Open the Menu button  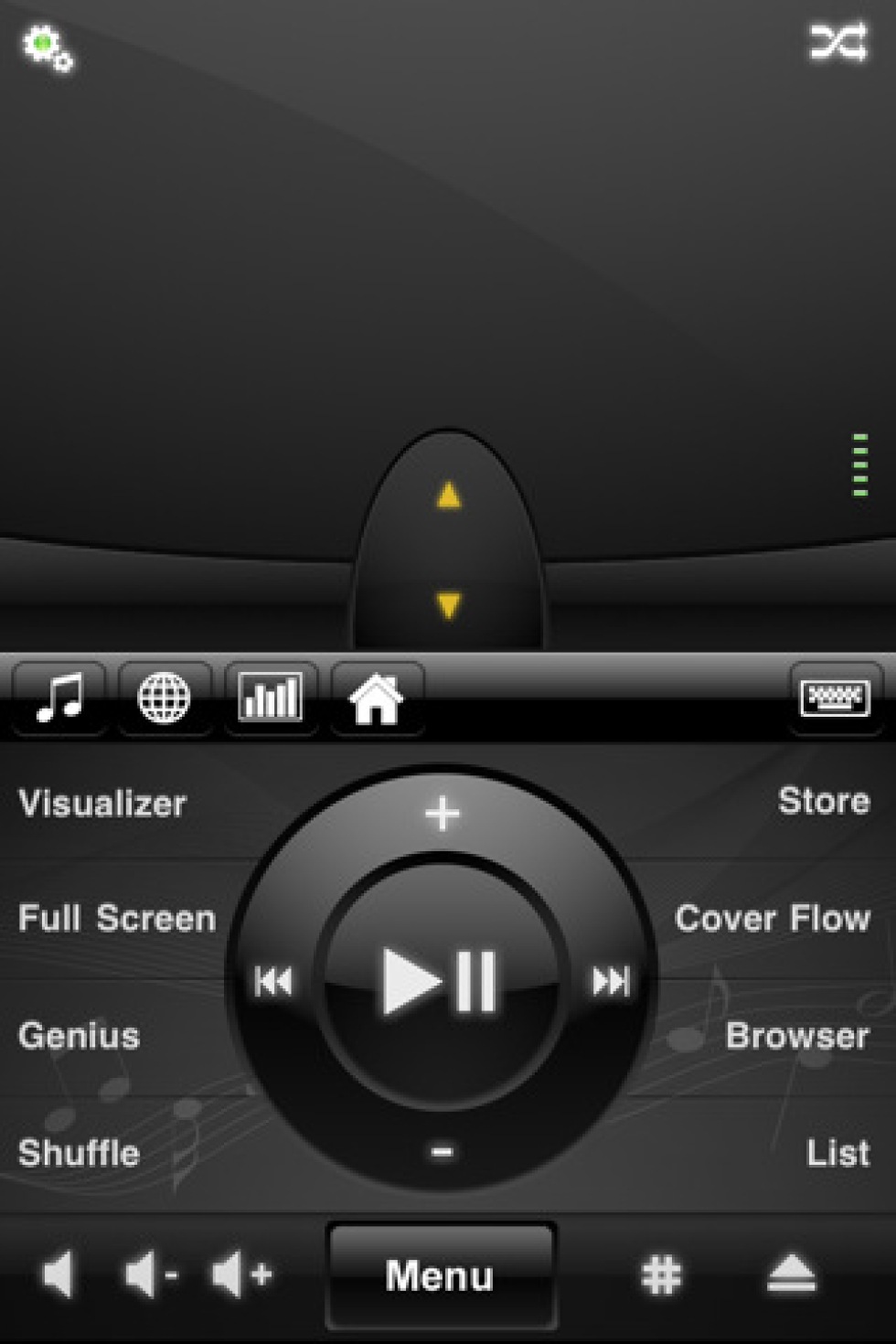[x=441, y=1275]
